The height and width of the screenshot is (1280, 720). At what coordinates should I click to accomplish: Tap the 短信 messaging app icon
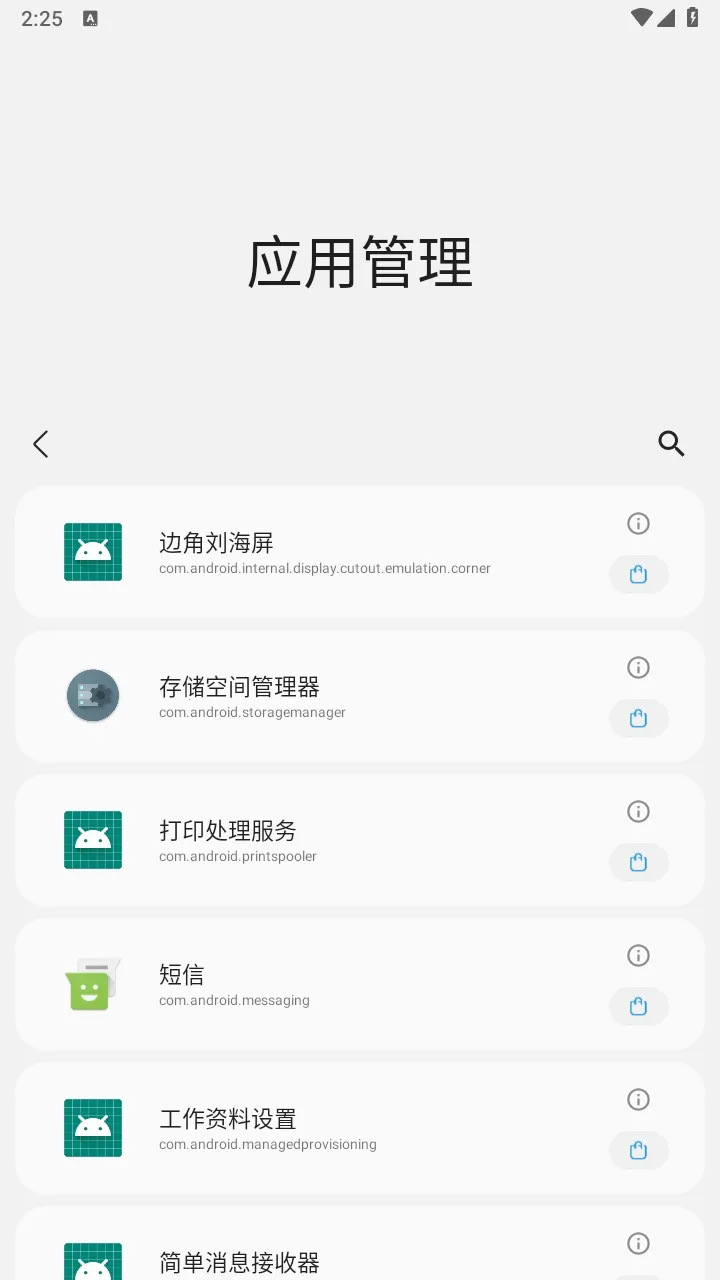92,983
